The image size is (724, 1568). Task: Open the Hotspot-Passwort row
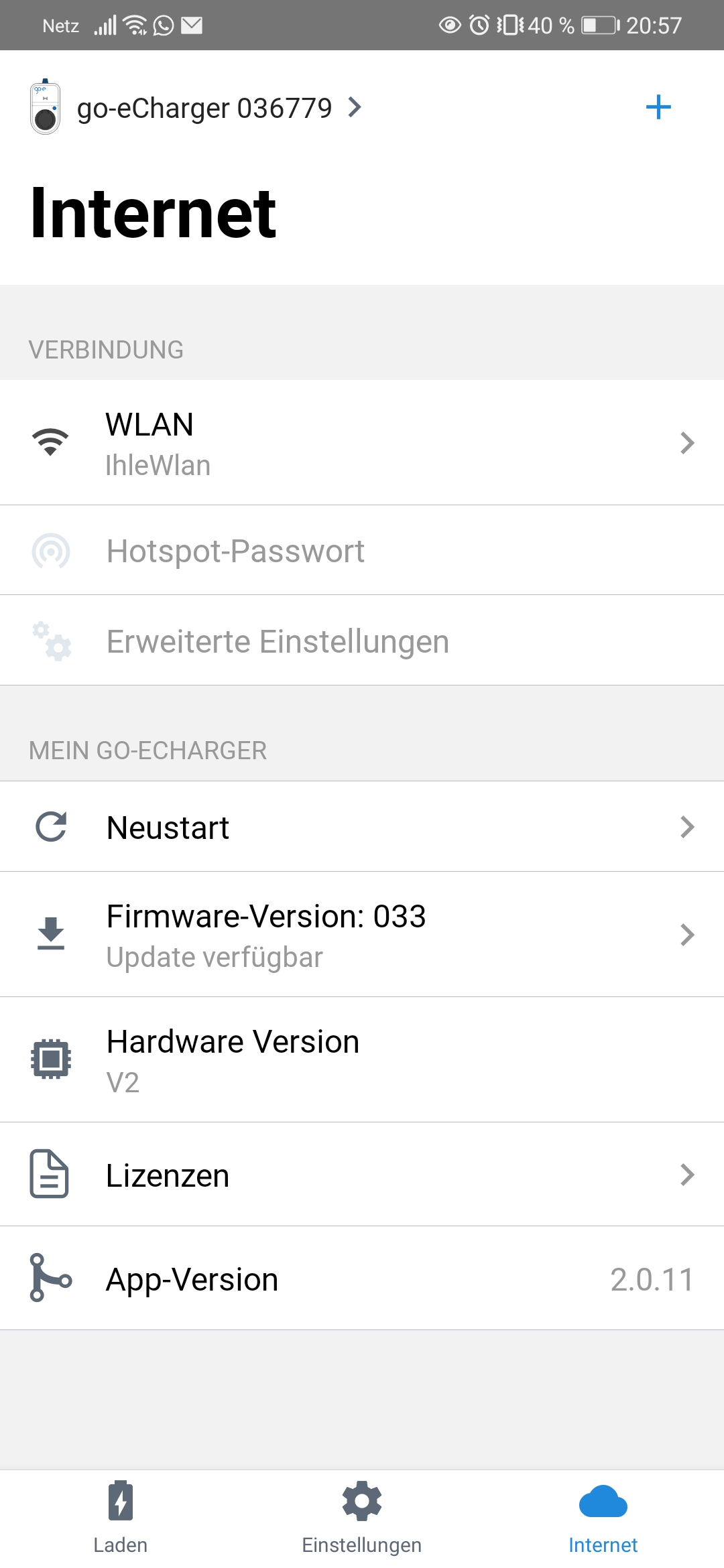[x=362, y=550]
